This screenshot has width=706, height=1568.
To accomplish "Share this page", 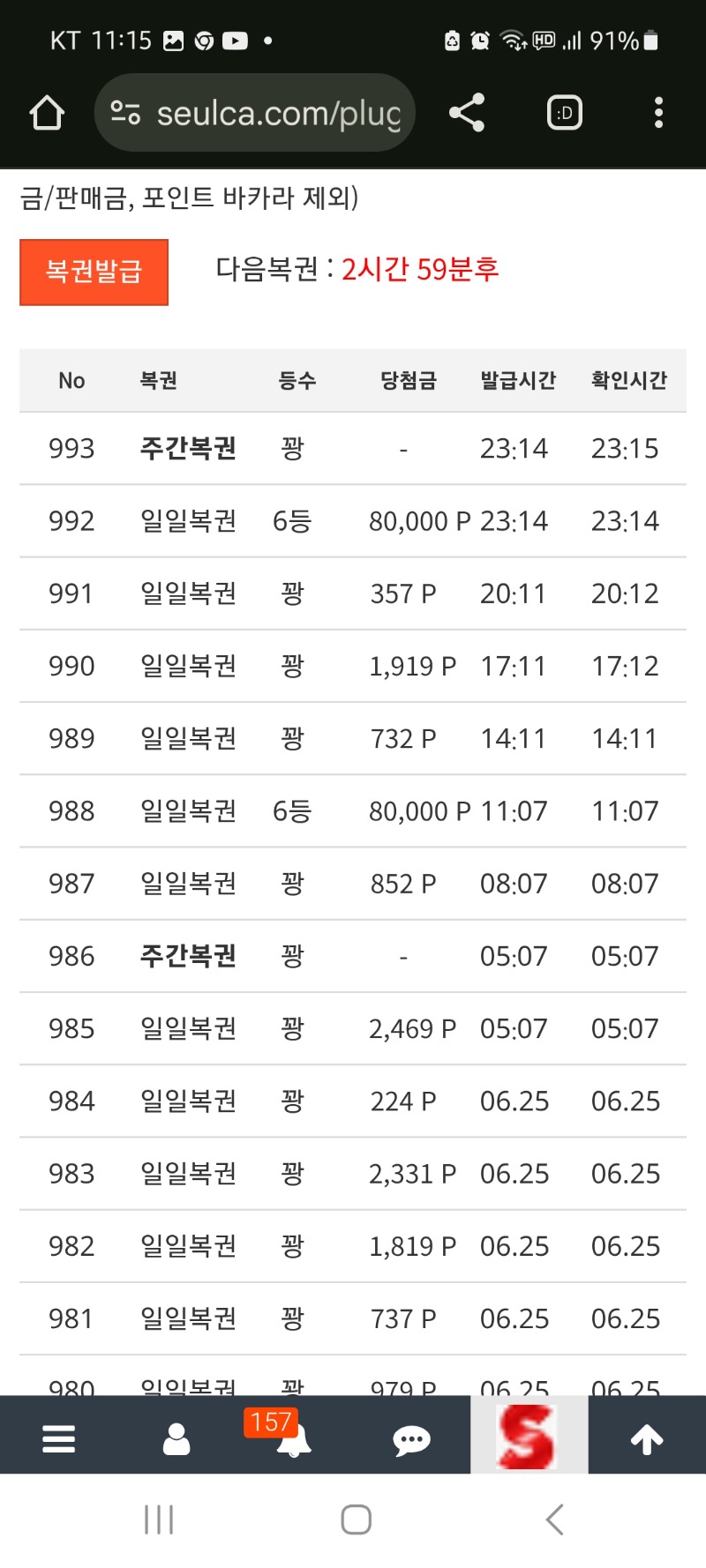I will click(467, 113).
